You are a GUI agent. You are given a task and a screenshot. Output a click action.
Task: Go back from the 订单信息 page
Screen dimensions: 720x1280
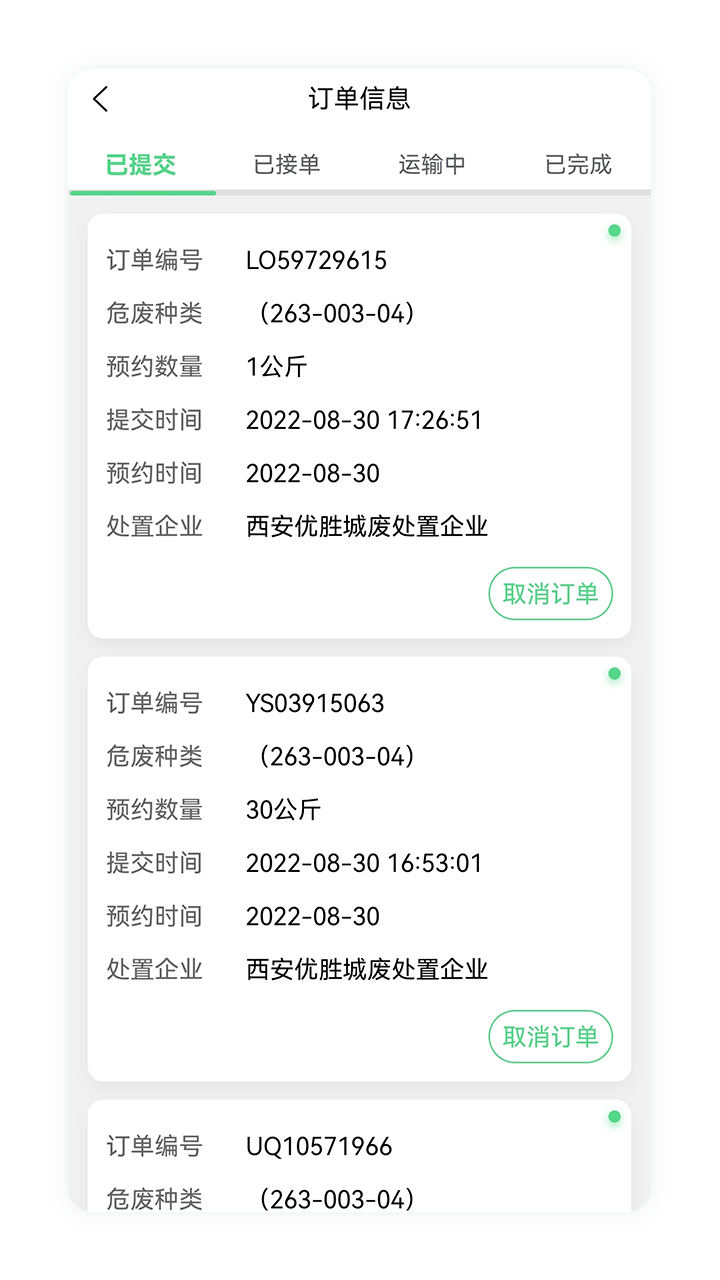[100, 99]
